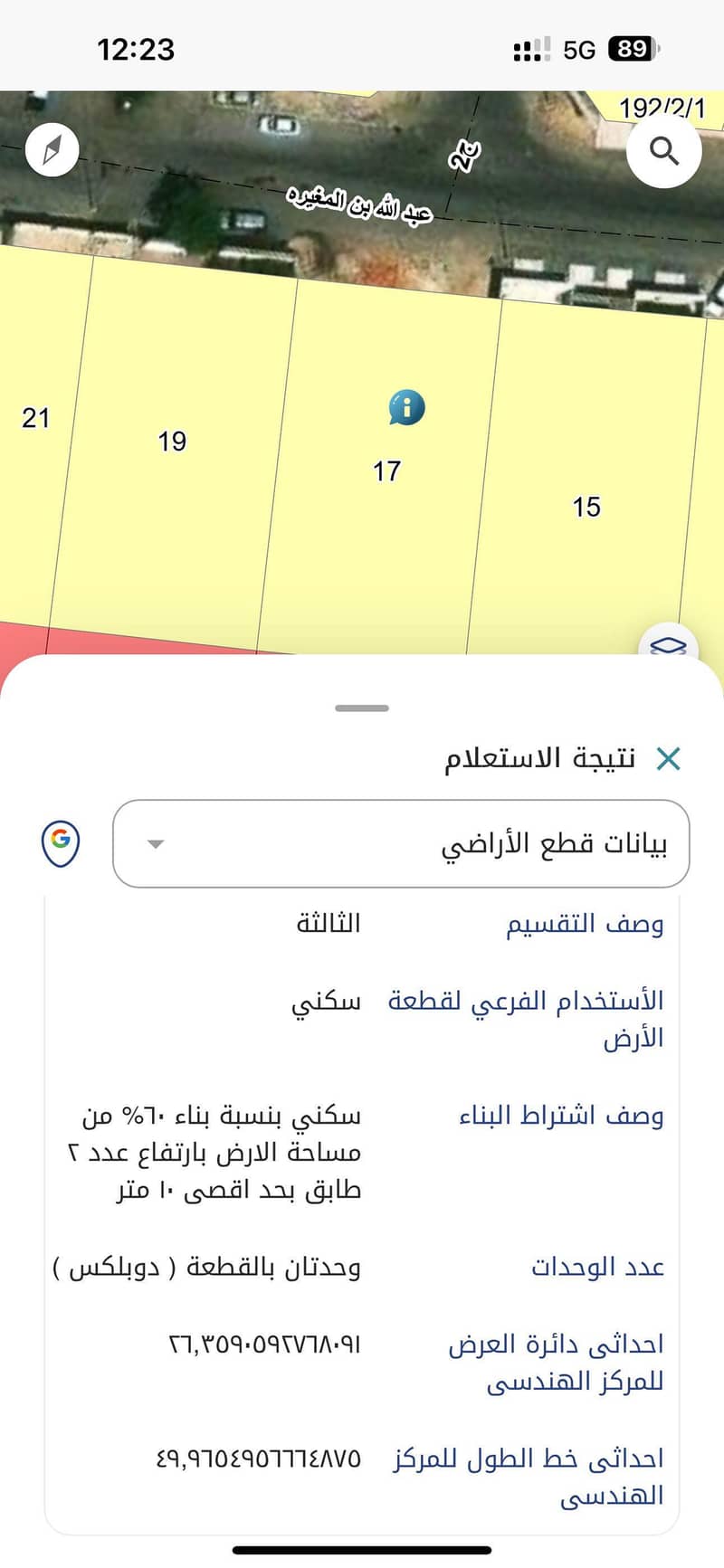The image size is (724, 1568).
Task: Click the compass to reset map orientation
Action: [x=52, y=149]
